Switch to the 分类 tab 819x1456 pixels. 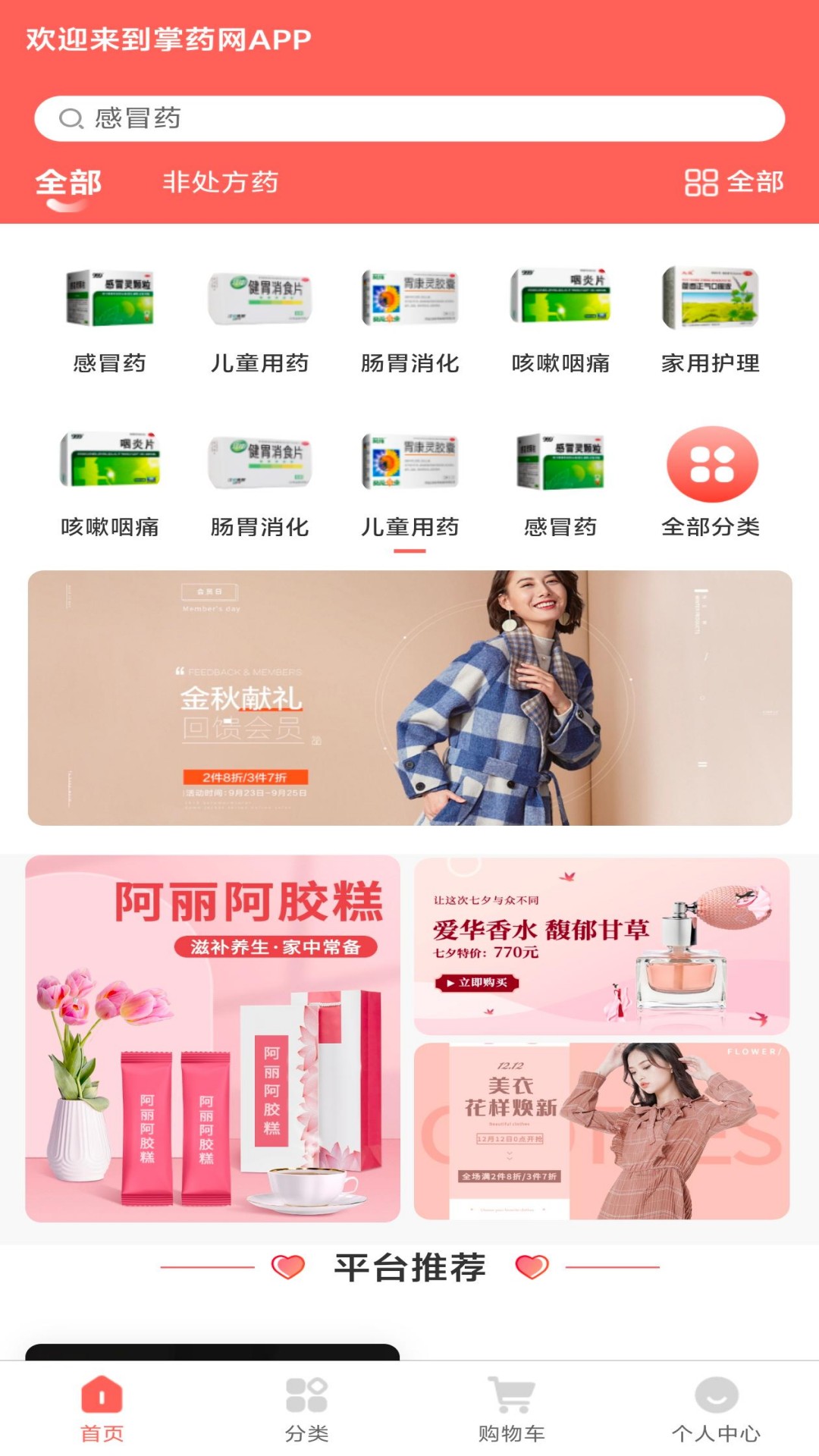306,1409
